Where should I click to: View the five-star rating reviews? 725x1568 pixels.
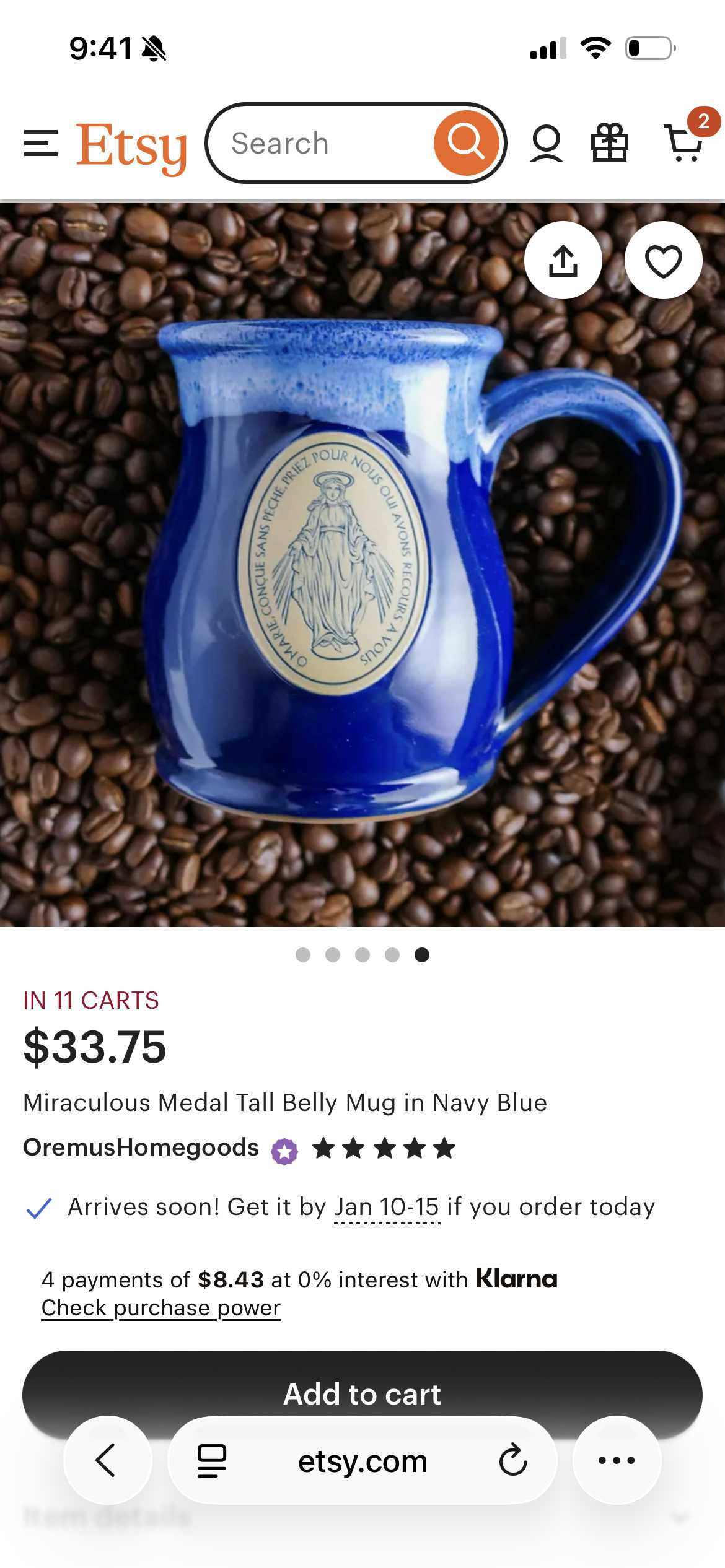pos(384,1149)
